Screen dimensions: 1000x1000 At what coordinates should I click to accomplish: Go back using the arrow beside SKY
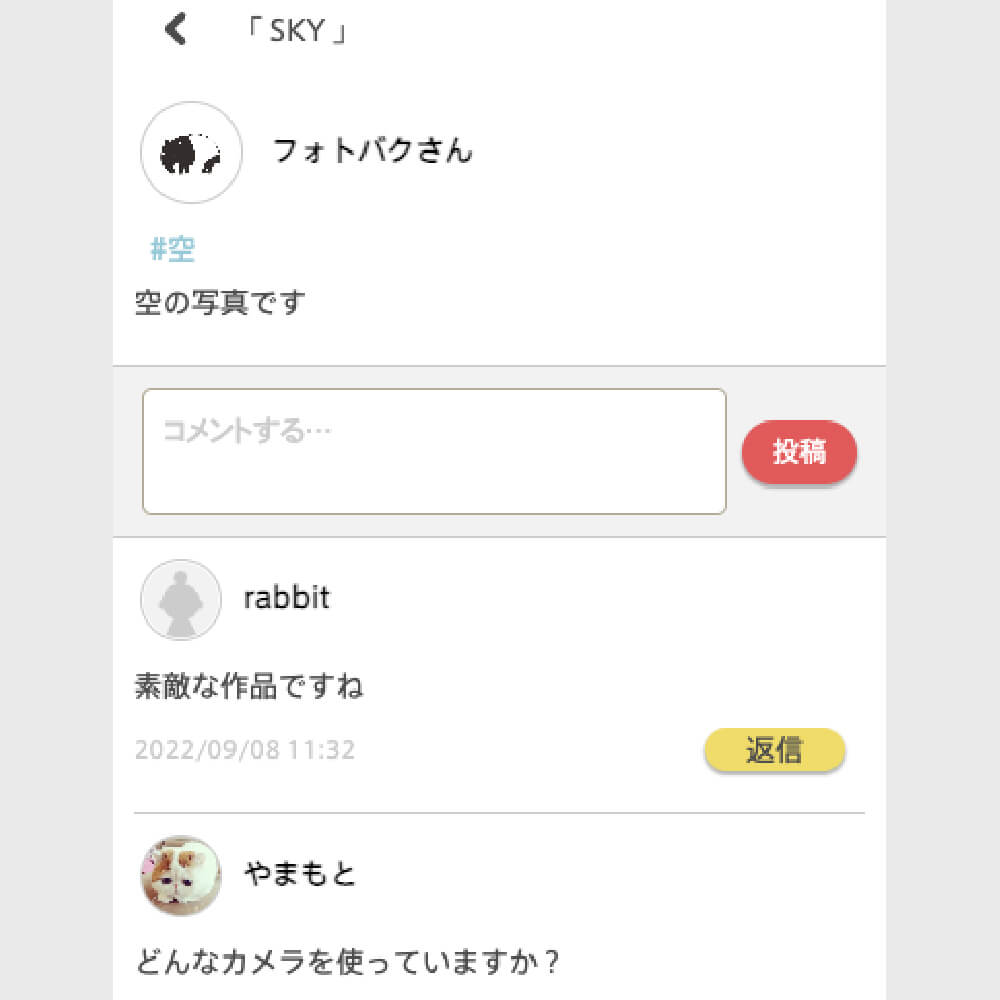click(x=176, y=30)
